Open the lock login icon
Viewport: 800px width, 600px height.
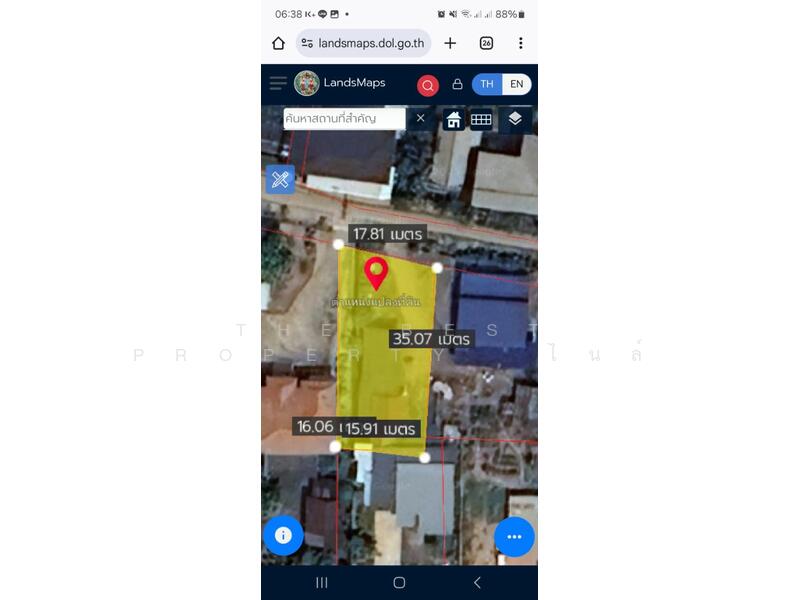pyautogui.click(x=457, y=85)
